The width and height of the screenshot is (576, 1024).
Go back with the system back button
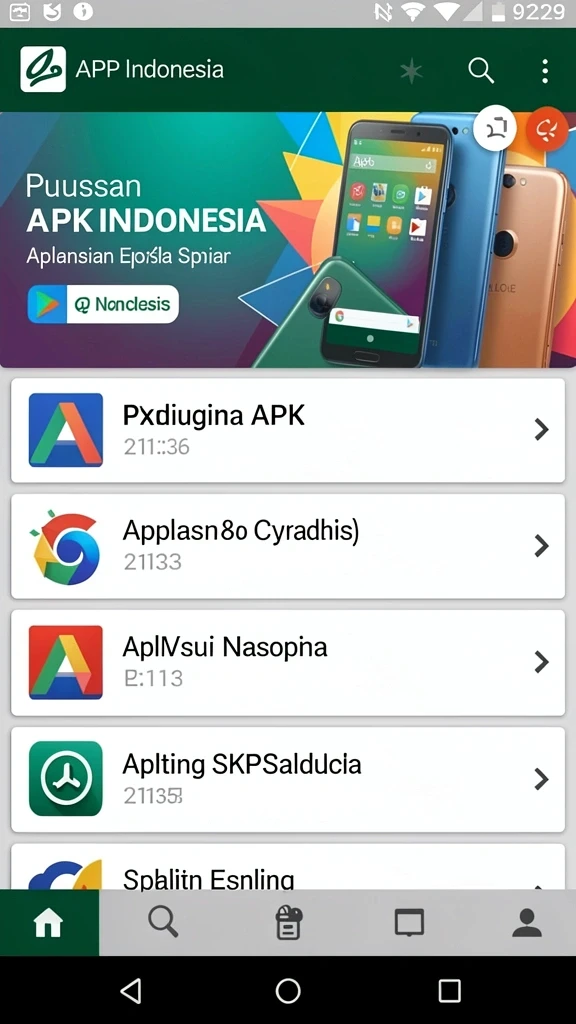(x=131, y=991)
